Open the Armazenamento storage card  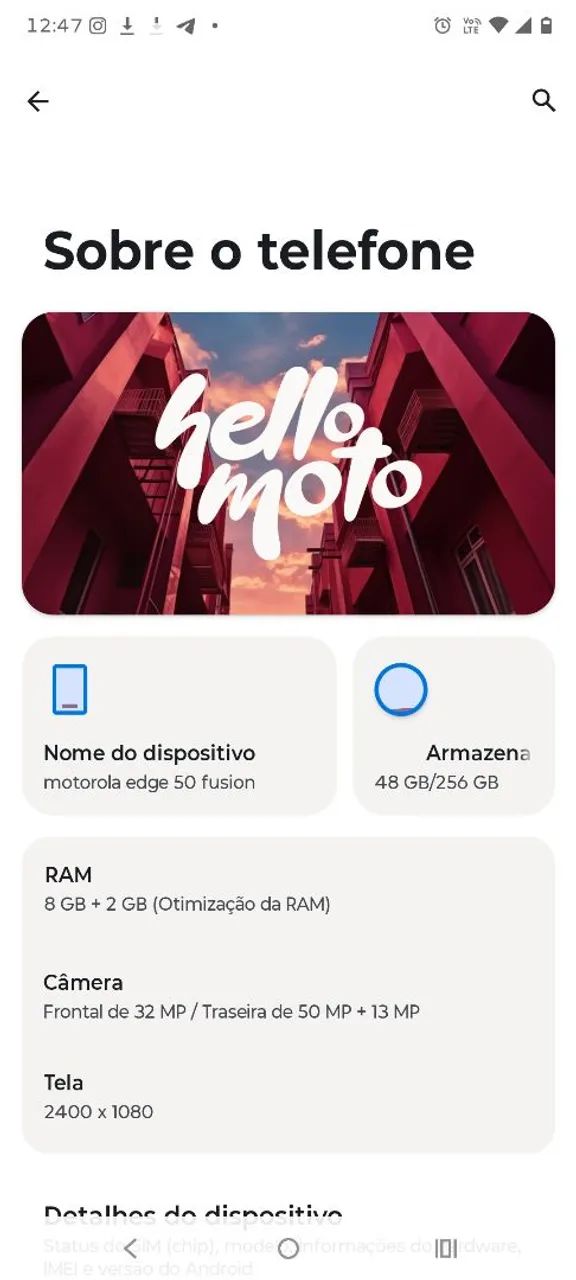[454, 725]
